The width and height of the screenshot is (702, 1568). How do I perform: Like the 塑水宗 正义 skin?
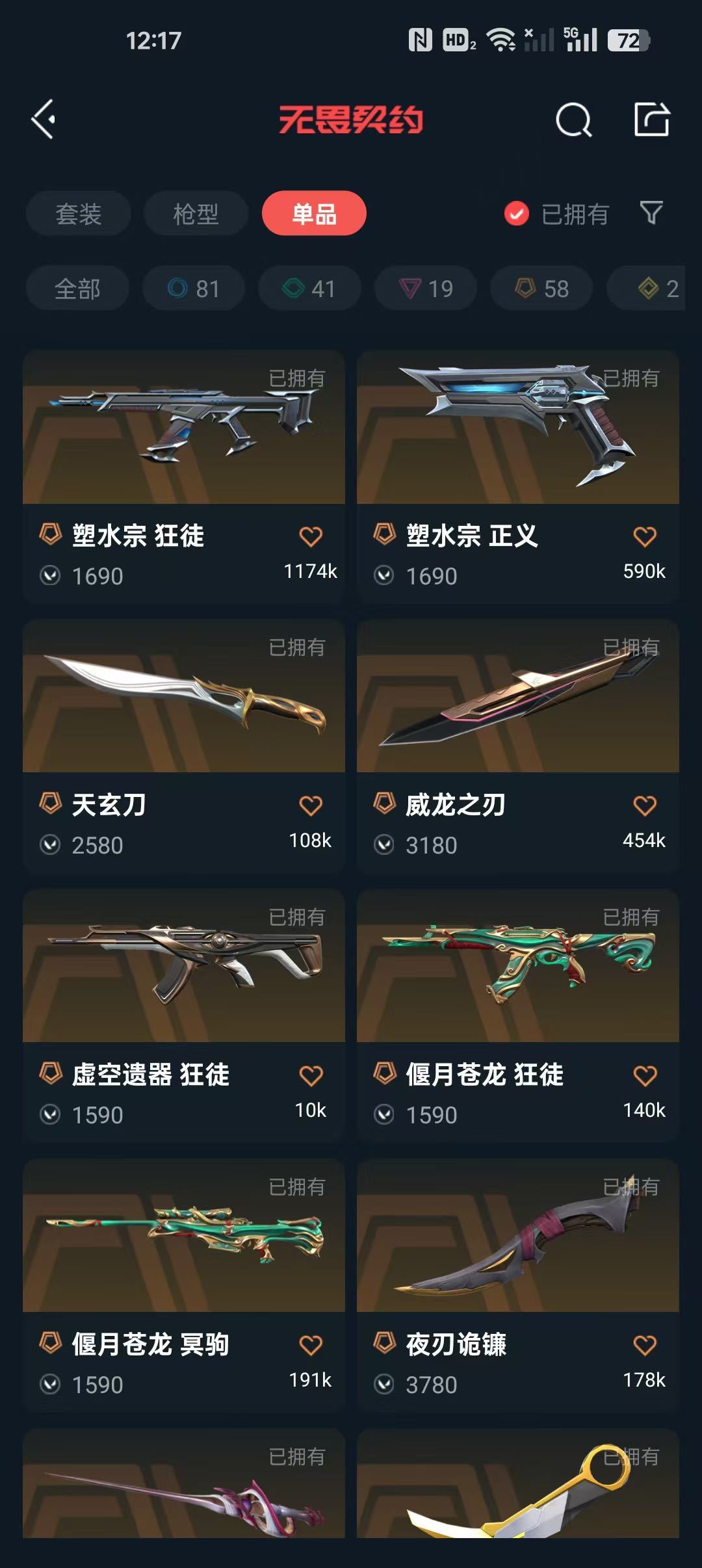coord(645,537)
